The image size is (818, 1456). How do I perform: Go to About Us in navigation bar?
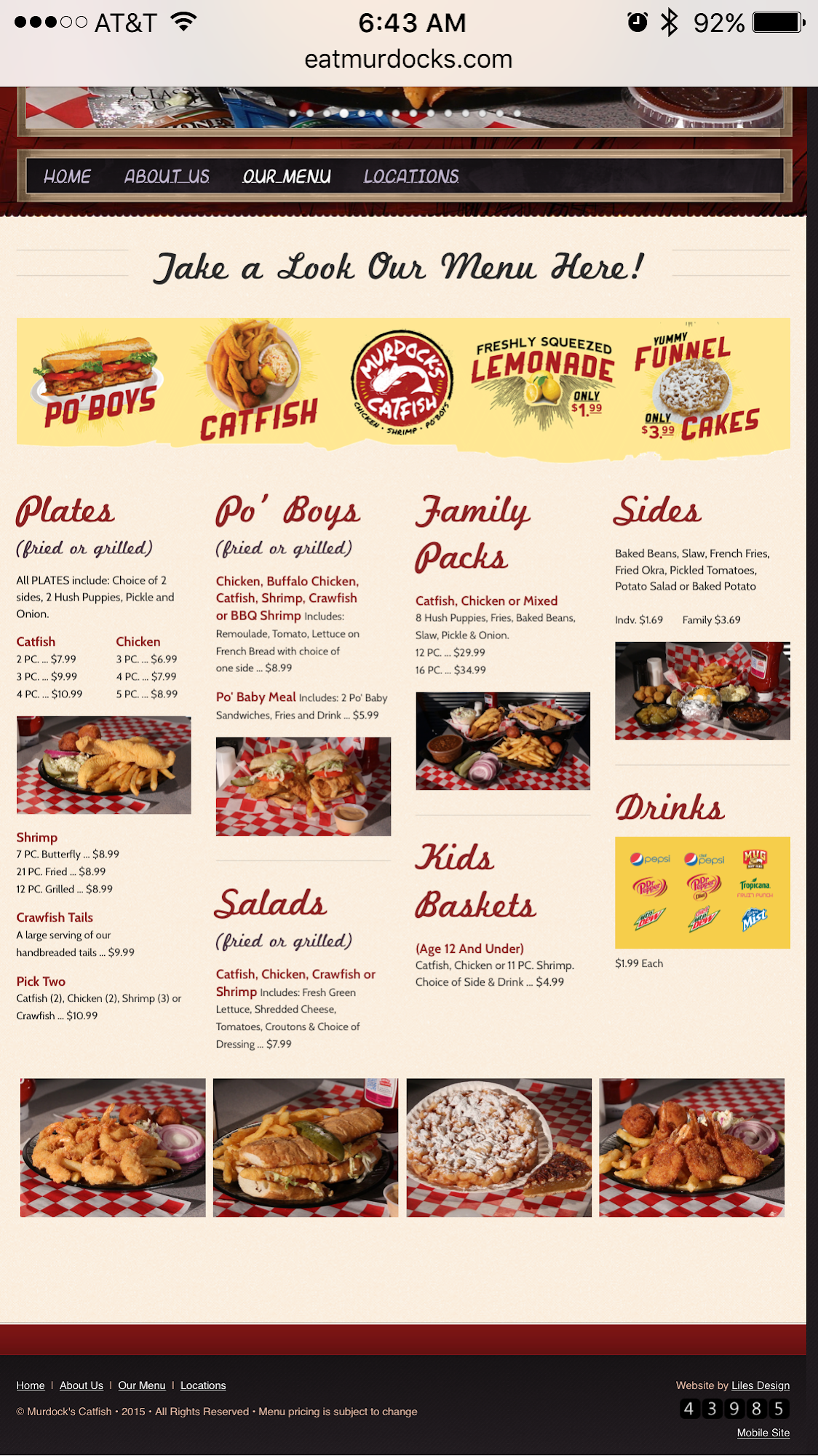[167, 177]
